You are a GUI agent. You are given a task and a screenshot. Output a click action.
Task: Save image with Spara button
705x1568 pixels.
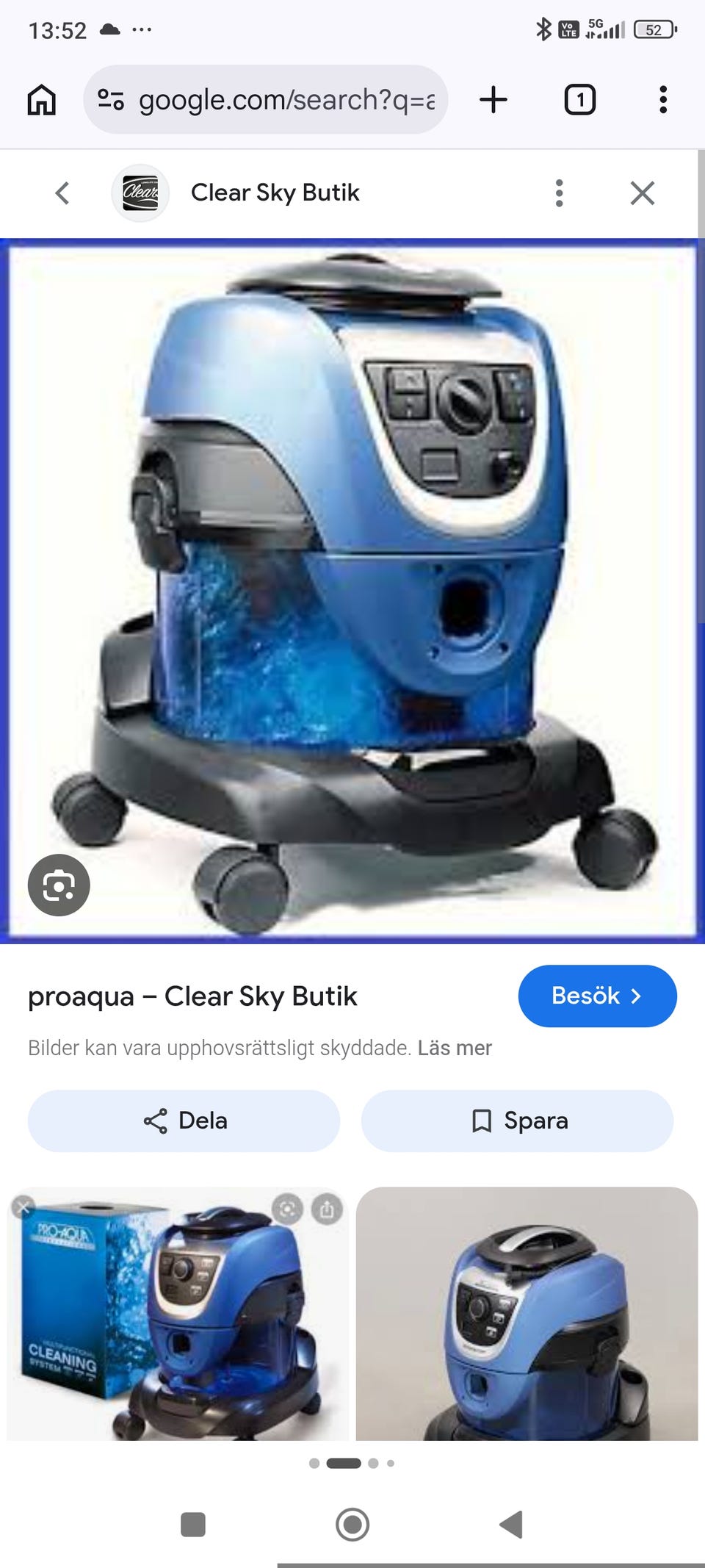point(517,1121)
